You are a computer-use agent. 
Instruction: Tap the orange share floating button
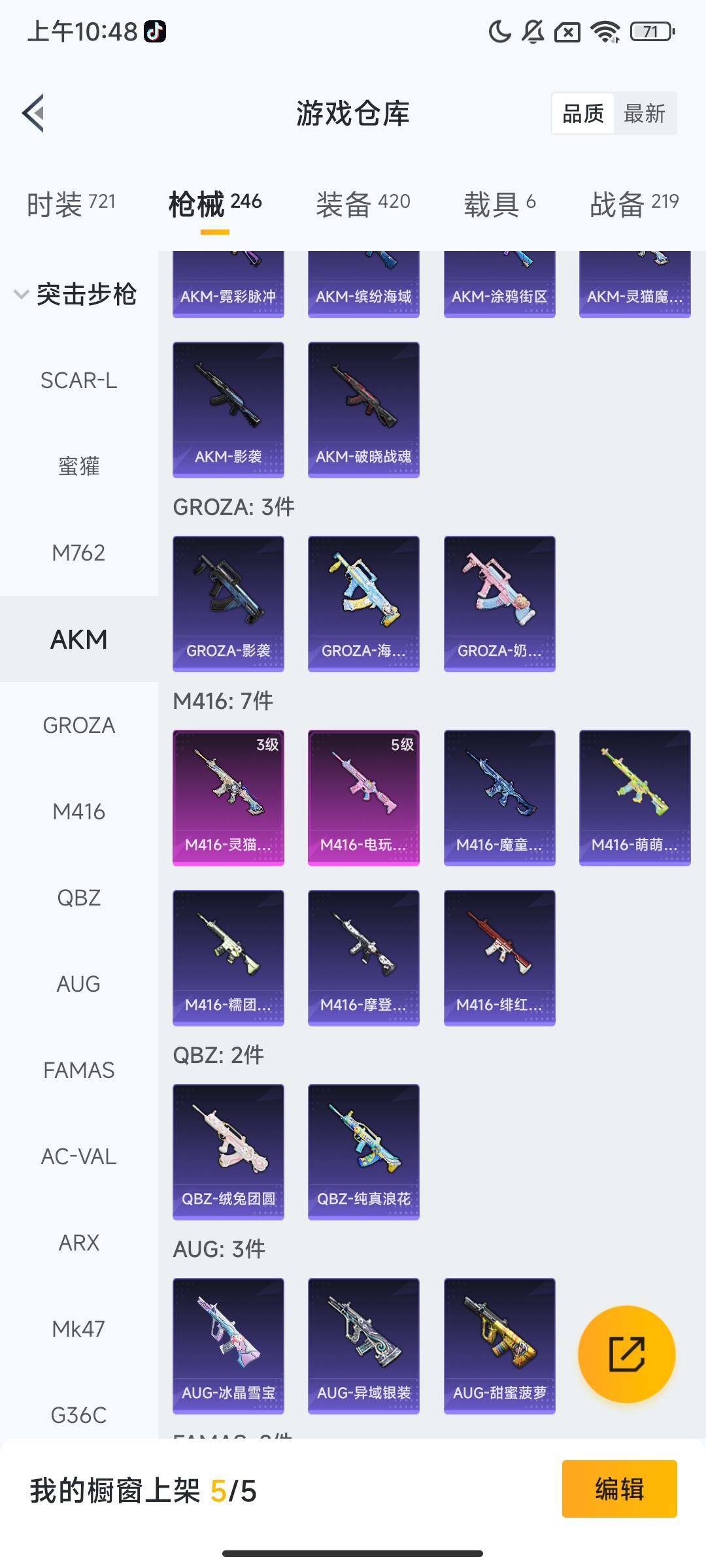pyautogui.click(x=626, y=1354)
